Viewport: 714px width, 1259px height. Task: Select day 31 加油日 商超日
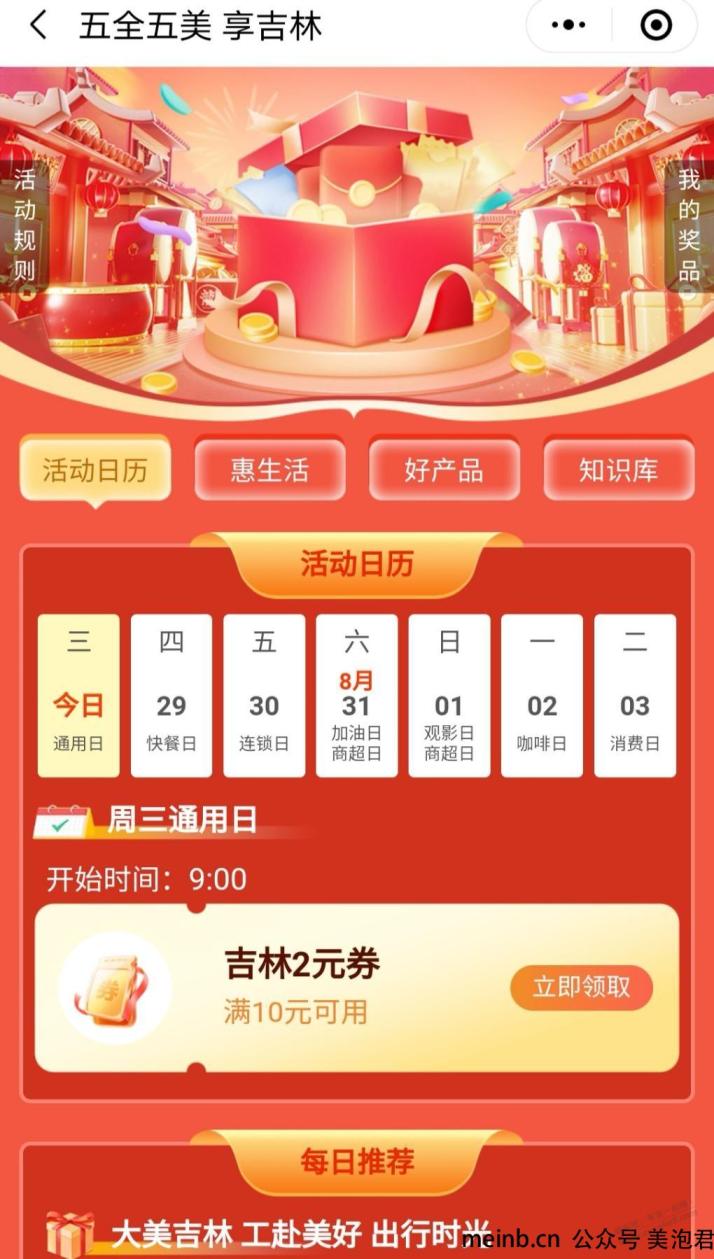(356, 696)
